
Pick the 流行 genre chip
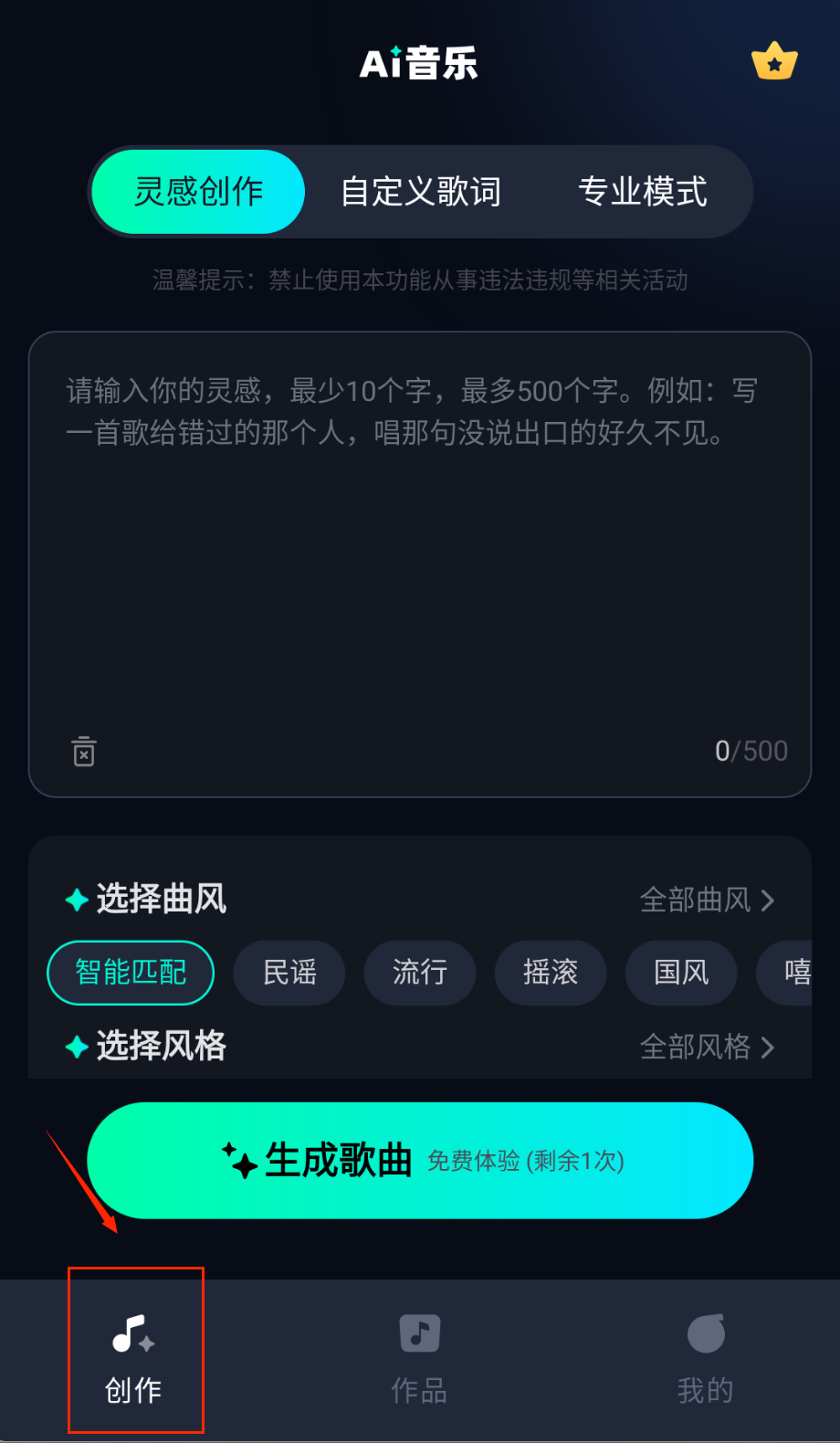point(420,973)
